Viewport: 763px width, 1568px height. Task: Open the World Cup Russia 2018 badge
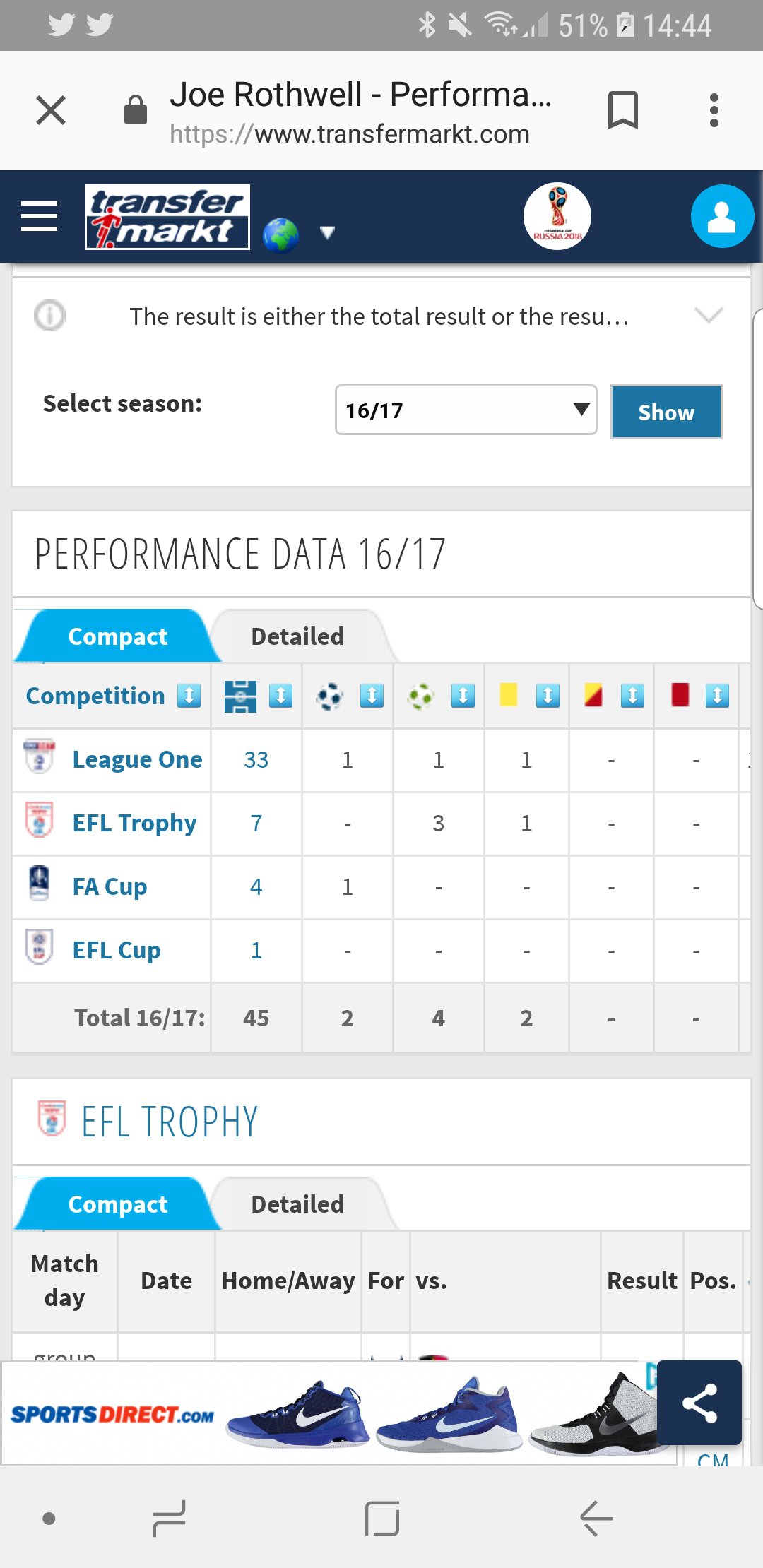tap(557, 216)
